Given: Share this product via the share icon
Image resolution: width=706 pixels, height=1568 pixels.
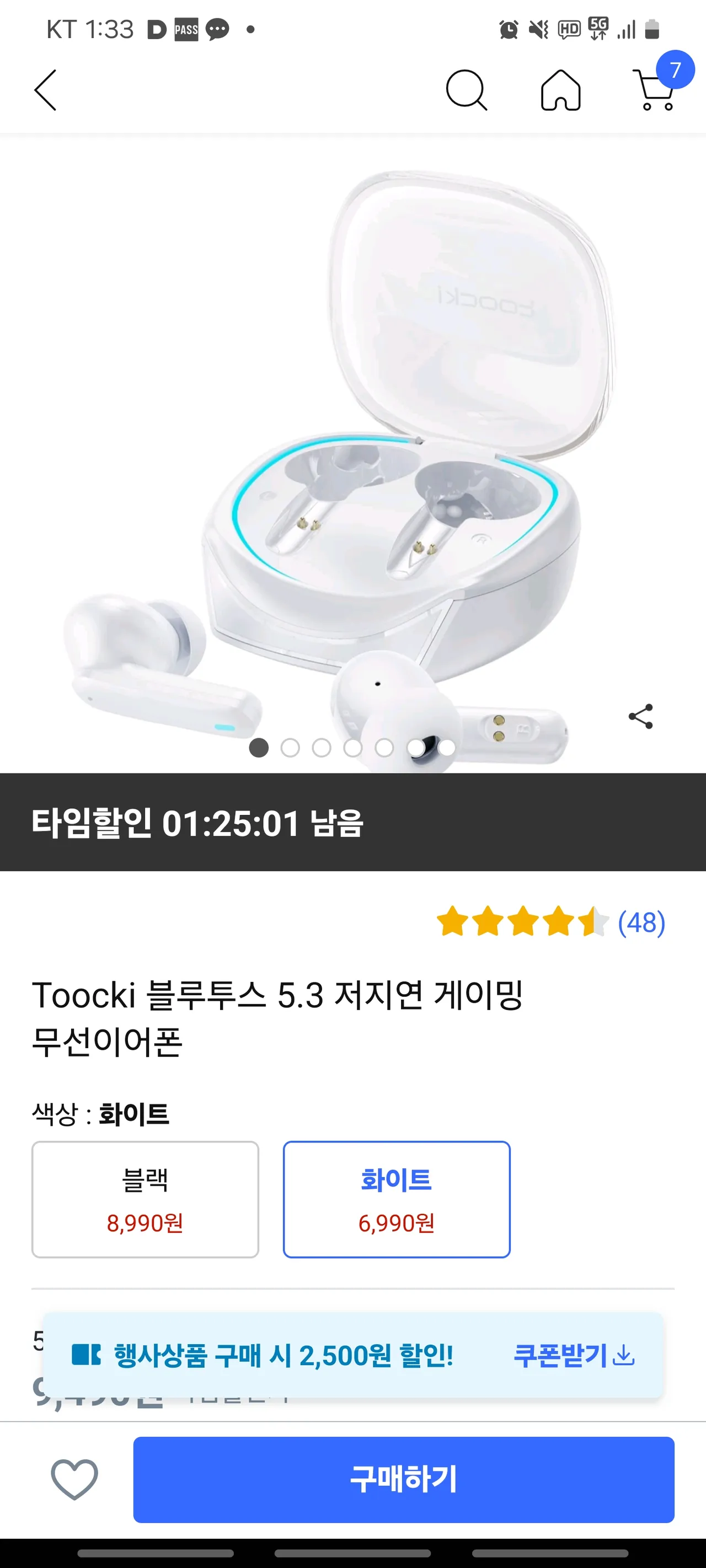Looking at the screenshot, I should 640,715.
